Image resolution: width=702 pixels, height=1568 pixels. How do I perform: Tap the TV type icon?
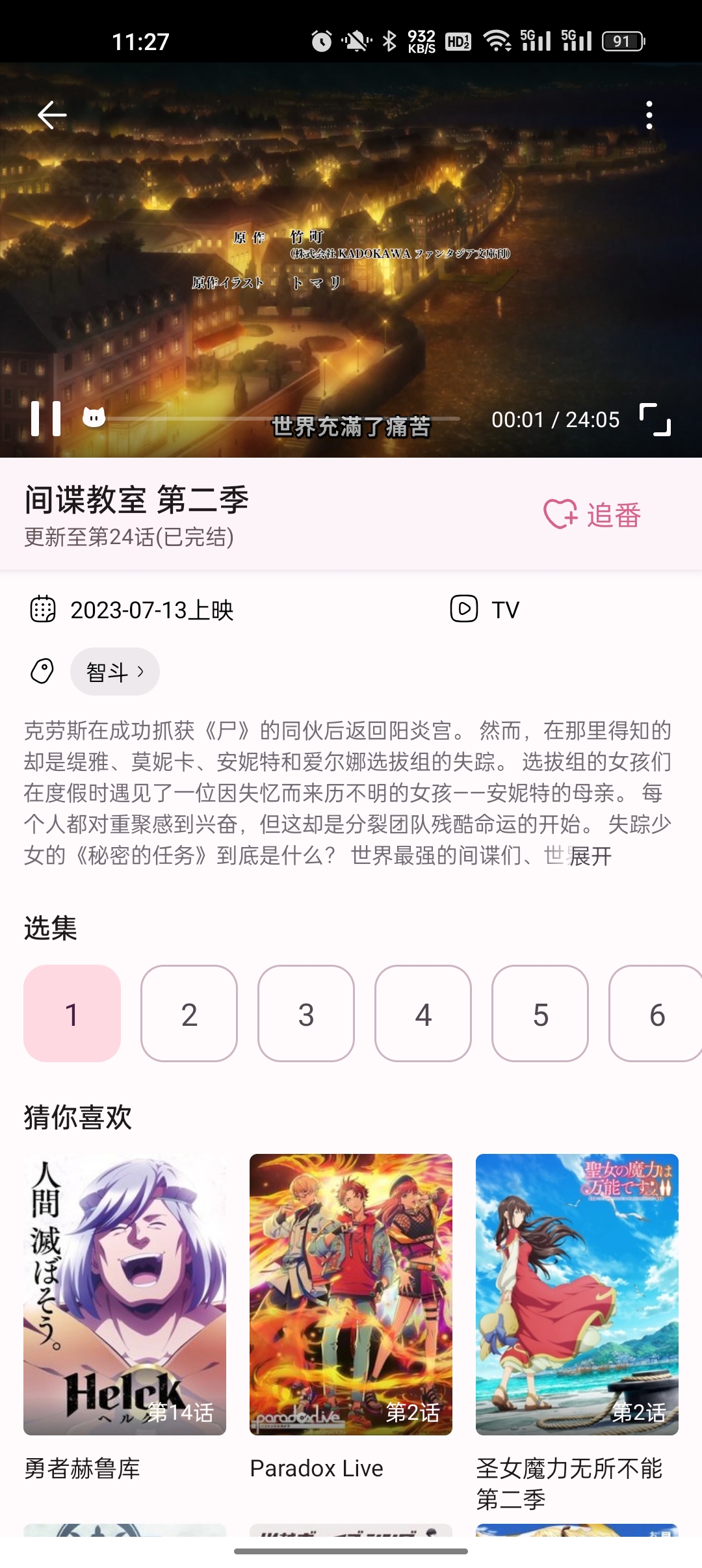coord(465,608)
